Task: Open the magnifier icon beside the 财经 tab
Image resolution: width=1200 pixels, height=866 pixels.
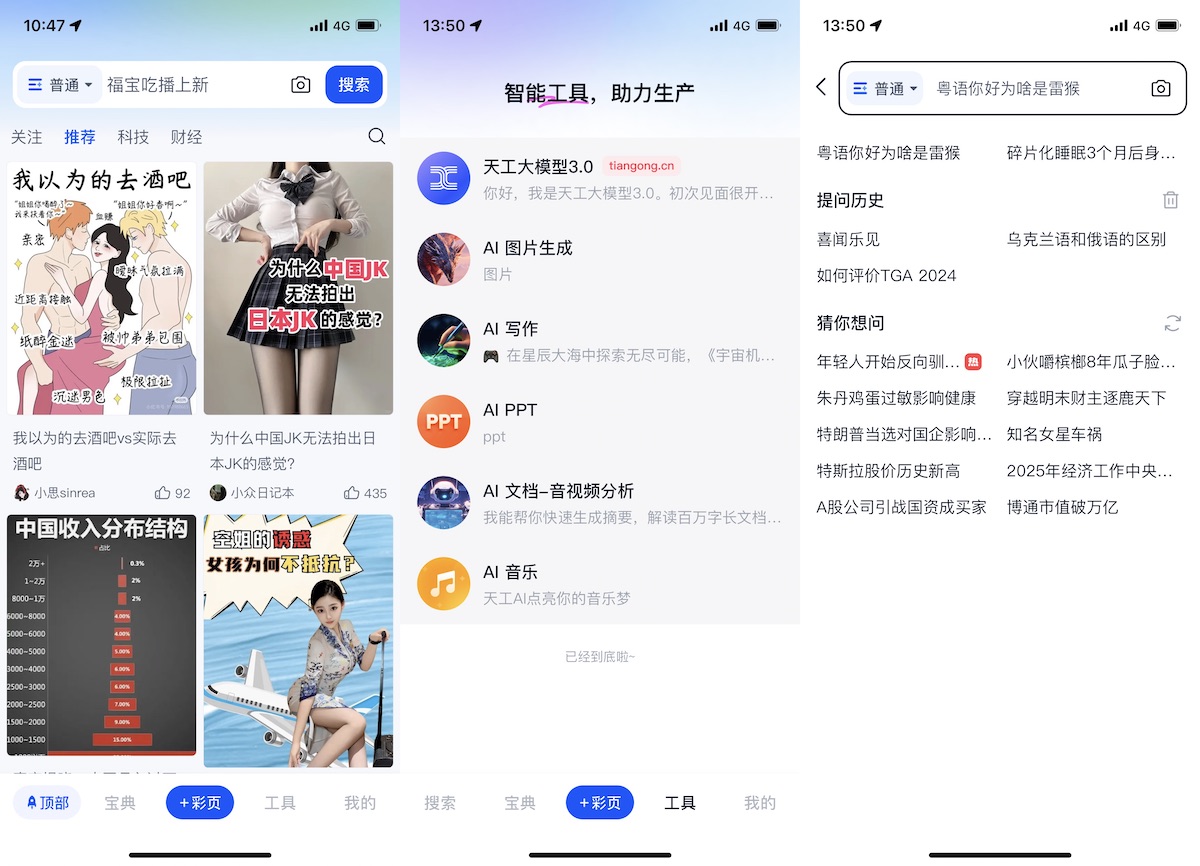Action: 376,137
